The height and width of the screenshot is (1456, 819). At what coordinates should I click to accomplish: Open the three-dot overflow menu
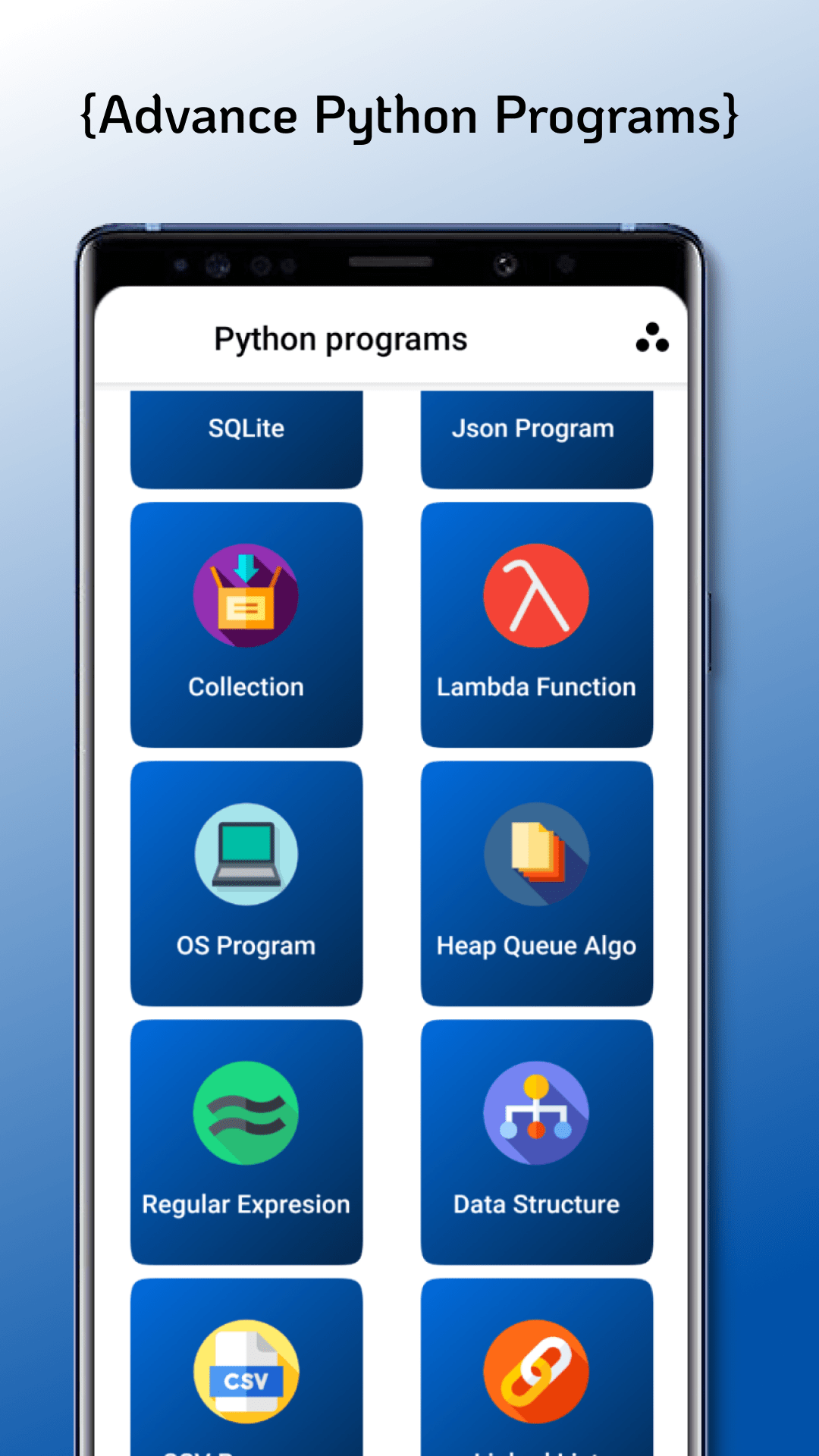pyautogui.click(x=651, y=339)
